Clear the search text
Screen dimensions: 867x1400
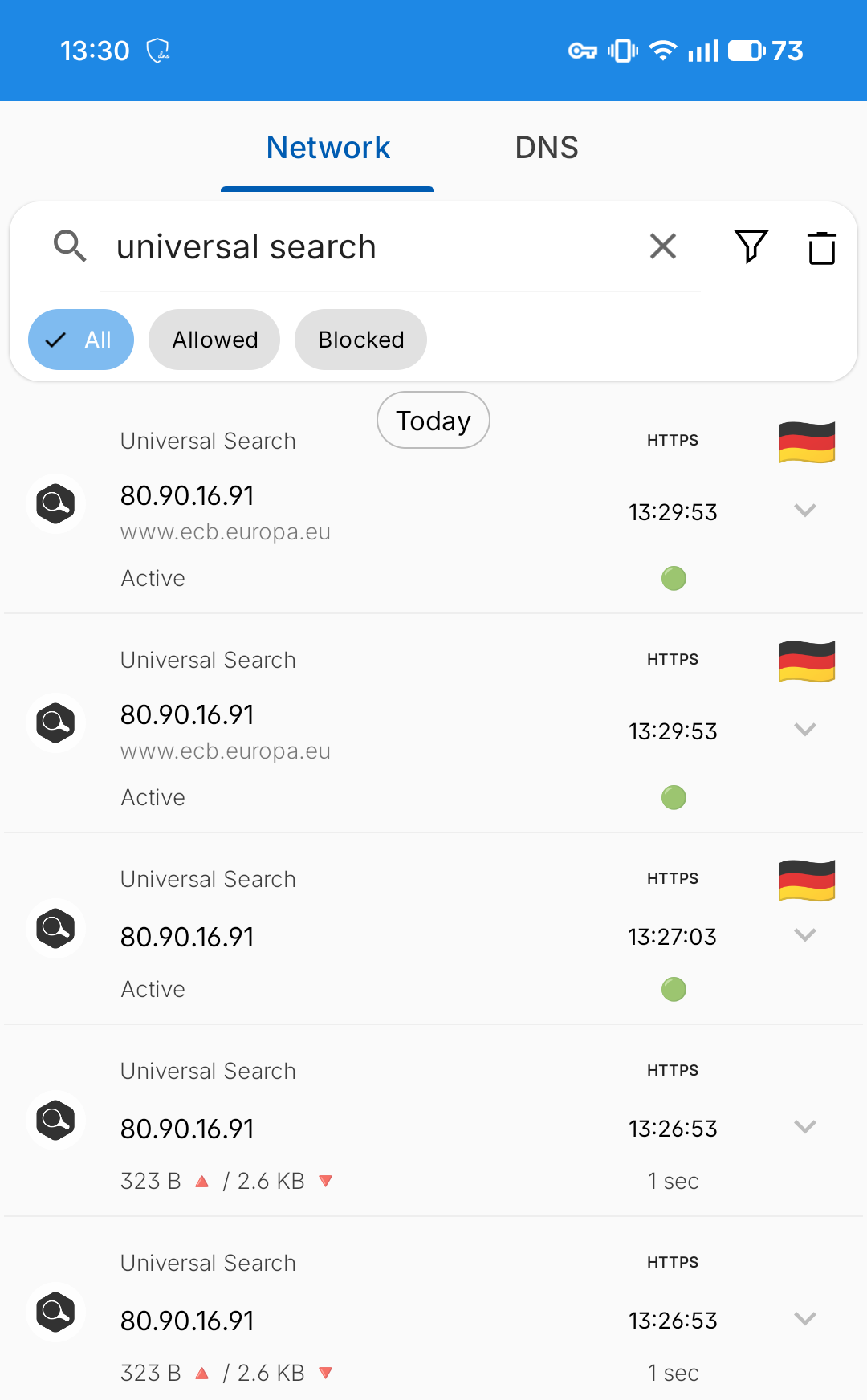pos(663,246)
